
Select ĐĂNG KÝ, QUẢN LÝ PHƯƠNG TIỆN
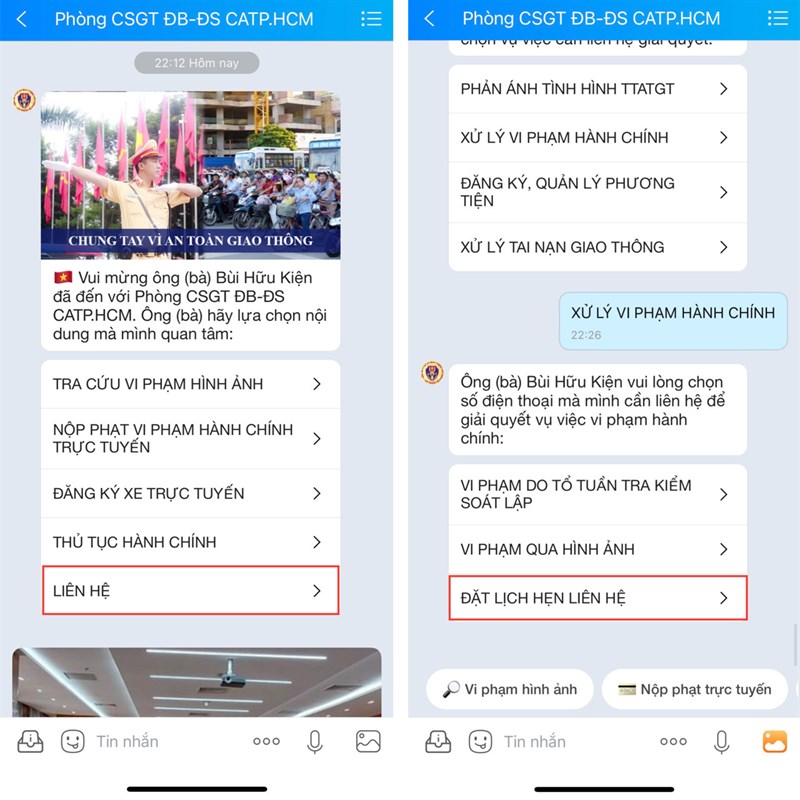[x=596, y=191]
